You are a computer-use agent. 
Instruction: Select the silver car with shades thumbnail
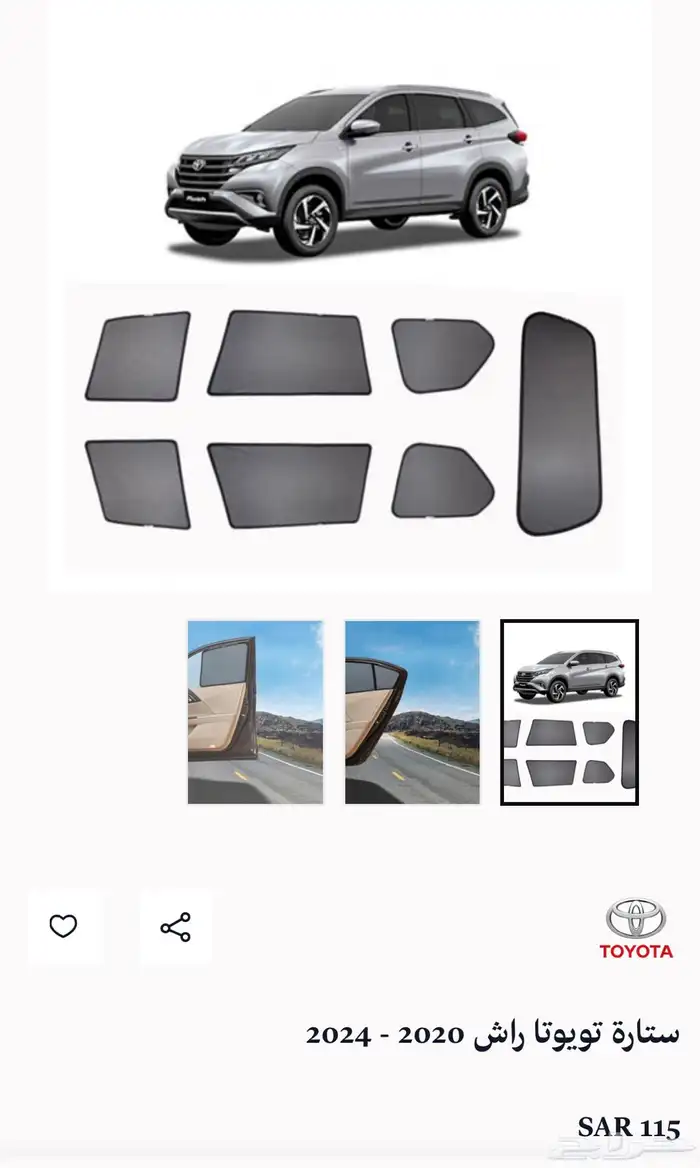[569, 712]
